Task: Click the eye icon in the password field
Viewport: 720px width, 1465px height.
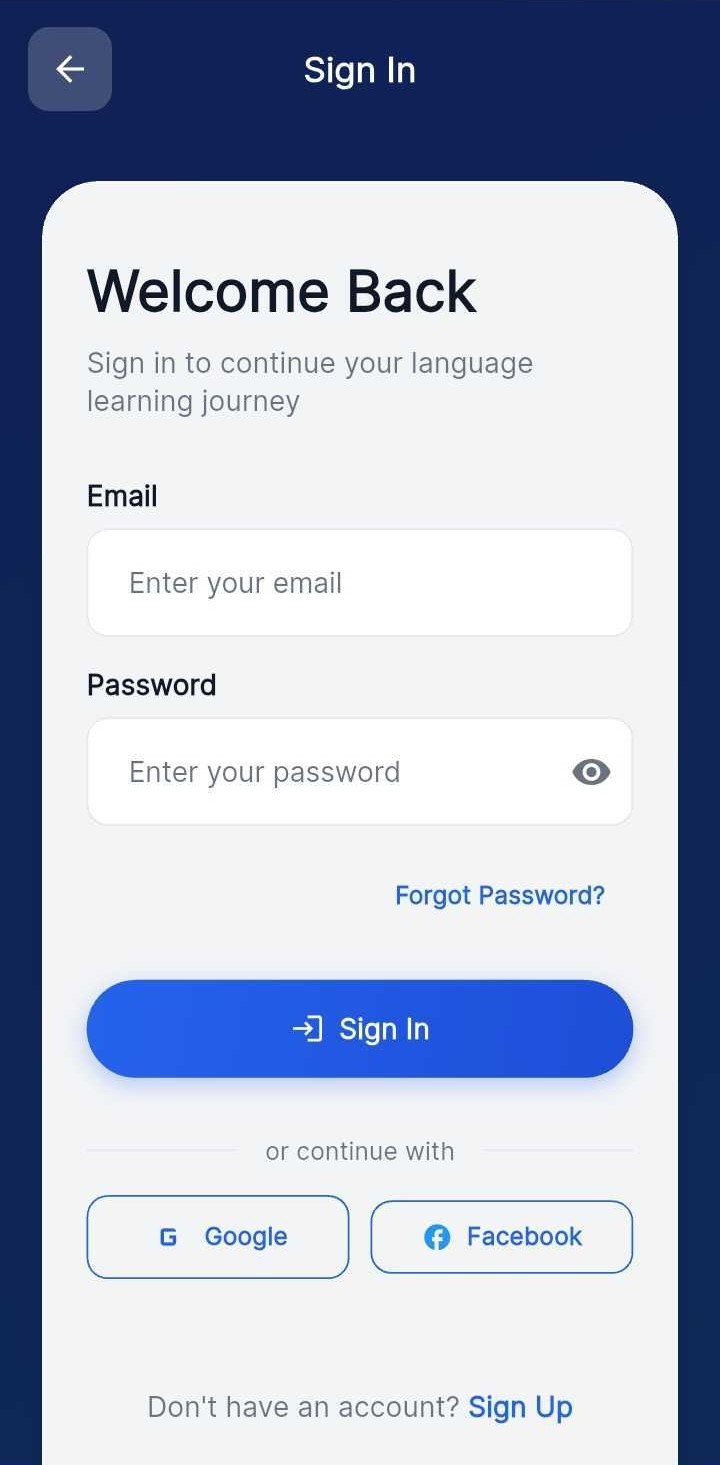Action: pos(590,772)
